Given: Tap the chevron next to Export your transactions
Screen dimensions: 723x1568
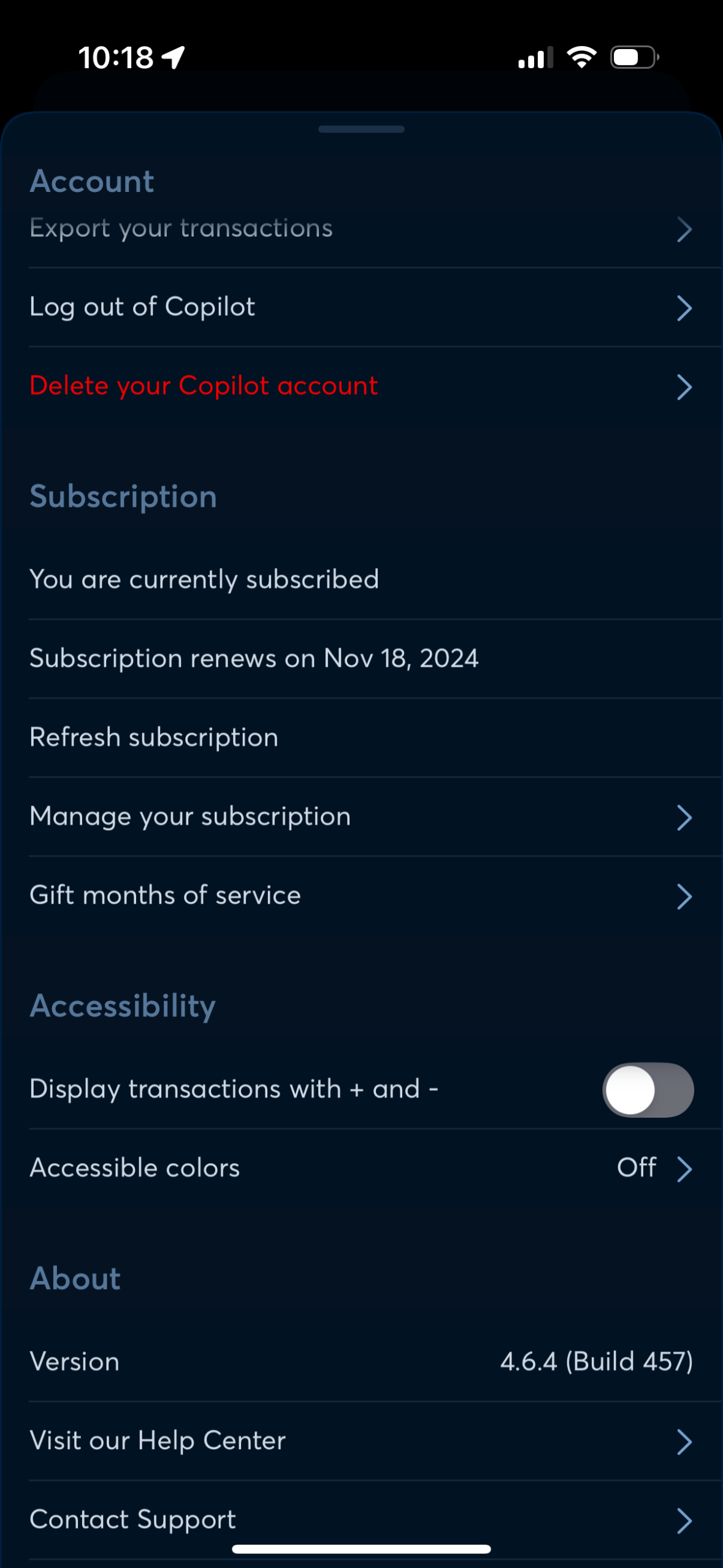Looking at the screenshot, I should (684, 229).
